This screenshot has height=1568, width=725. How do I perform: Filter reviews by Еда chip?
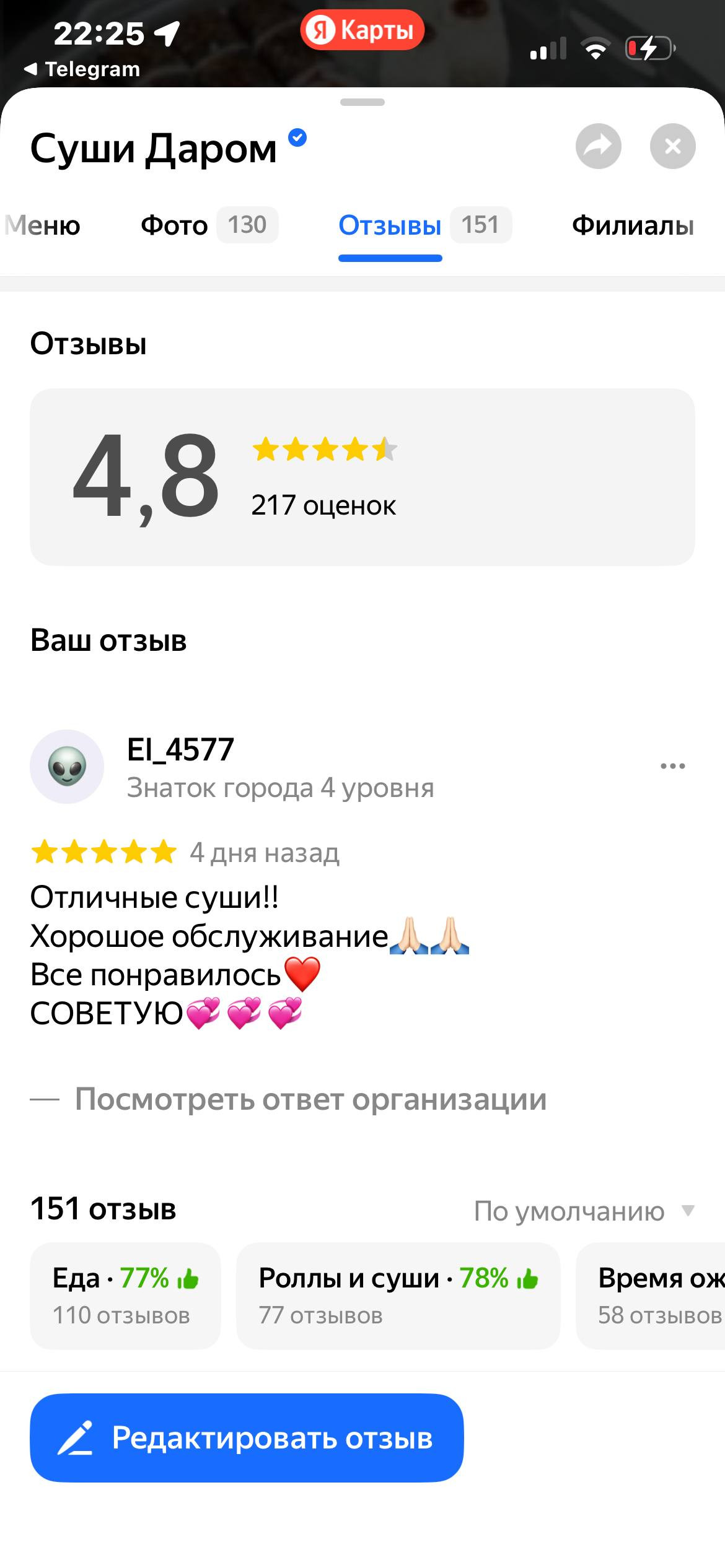point(125,1296)
